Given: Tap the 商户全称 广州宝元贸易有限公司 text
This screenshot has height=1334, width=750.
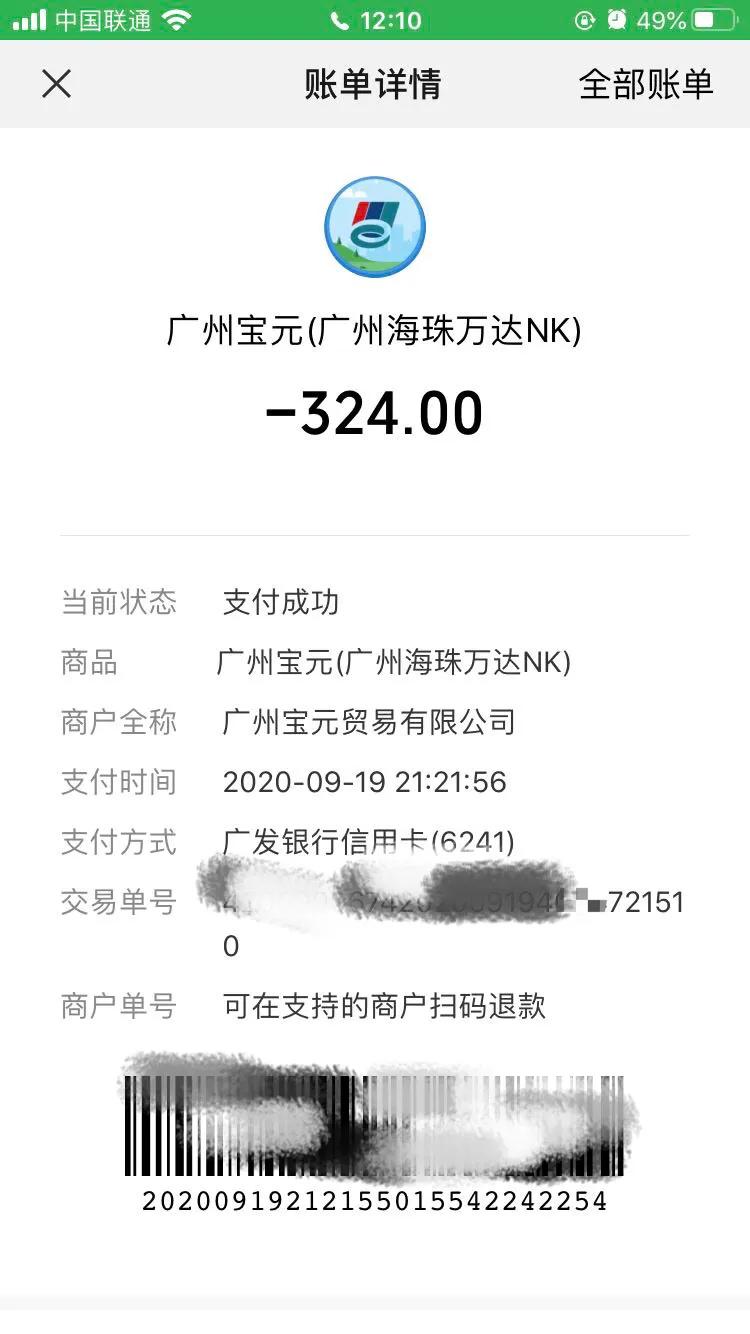Looking at the screenshot, I should pyautogui.click(x=367, y=722).
